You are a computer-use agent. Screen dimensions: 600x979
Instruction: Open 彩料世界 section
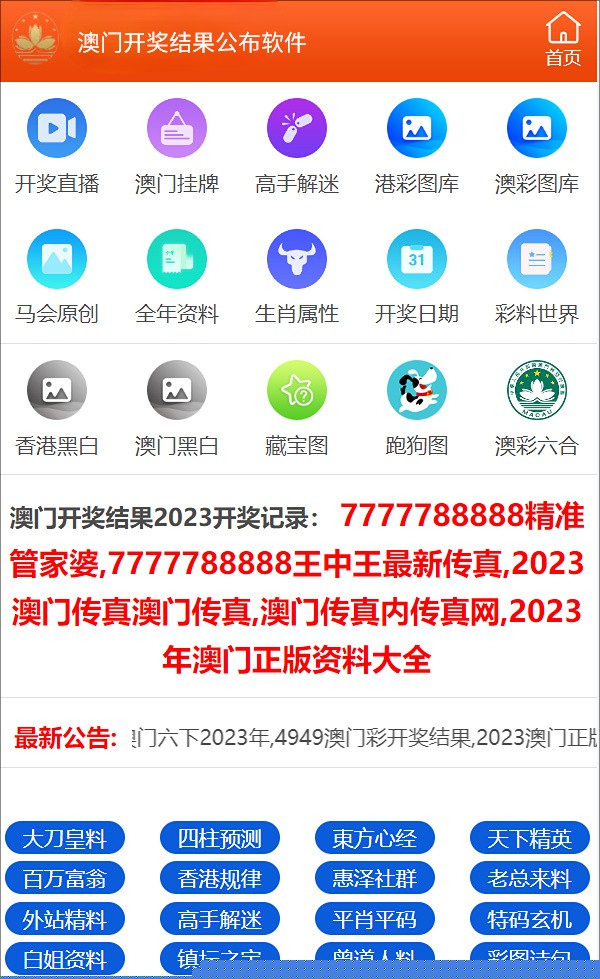point(536,277)
